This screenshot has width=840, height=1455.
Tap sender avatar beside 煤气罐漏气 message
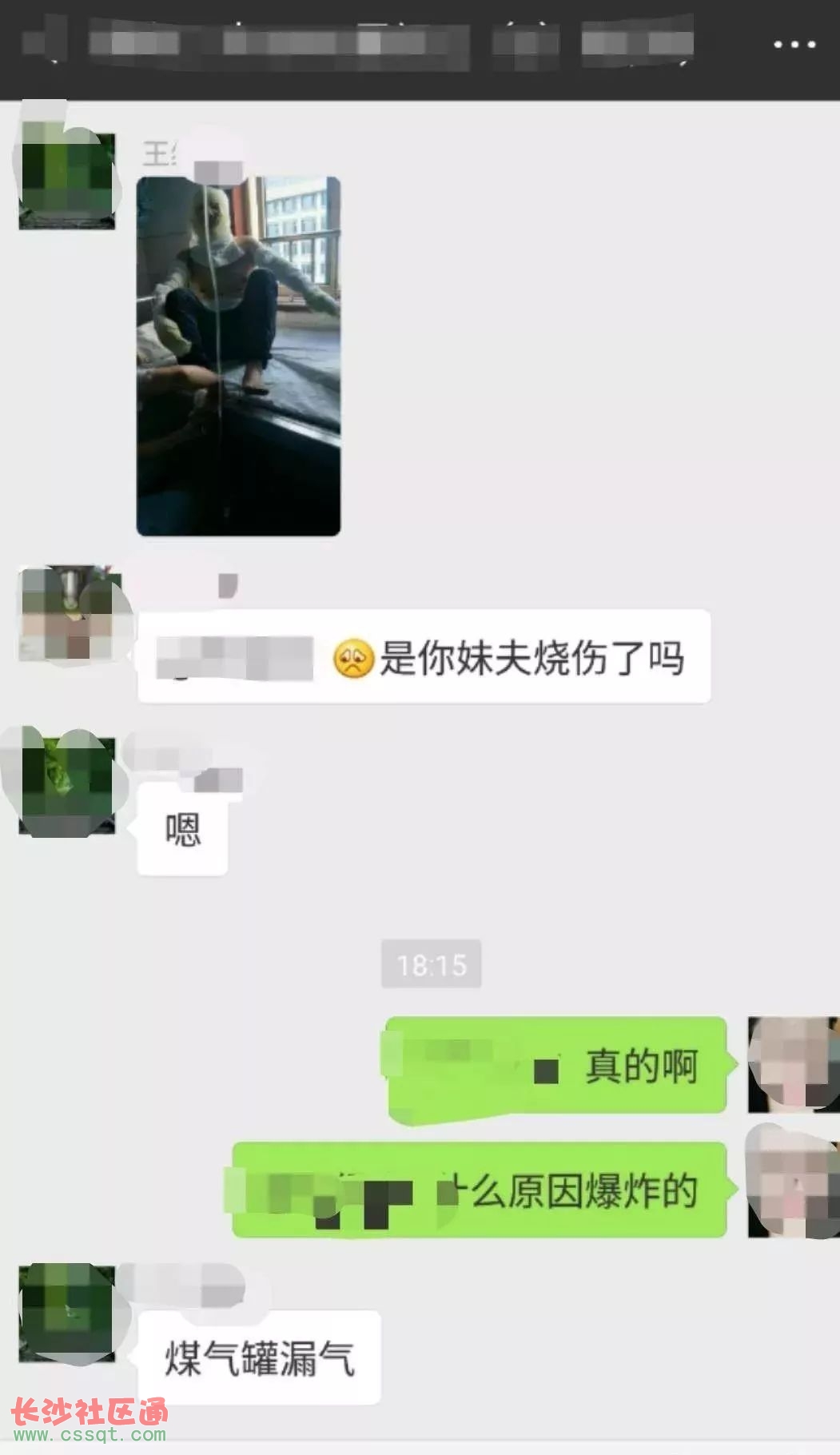pyautogui.click(x=67, y=1313)
